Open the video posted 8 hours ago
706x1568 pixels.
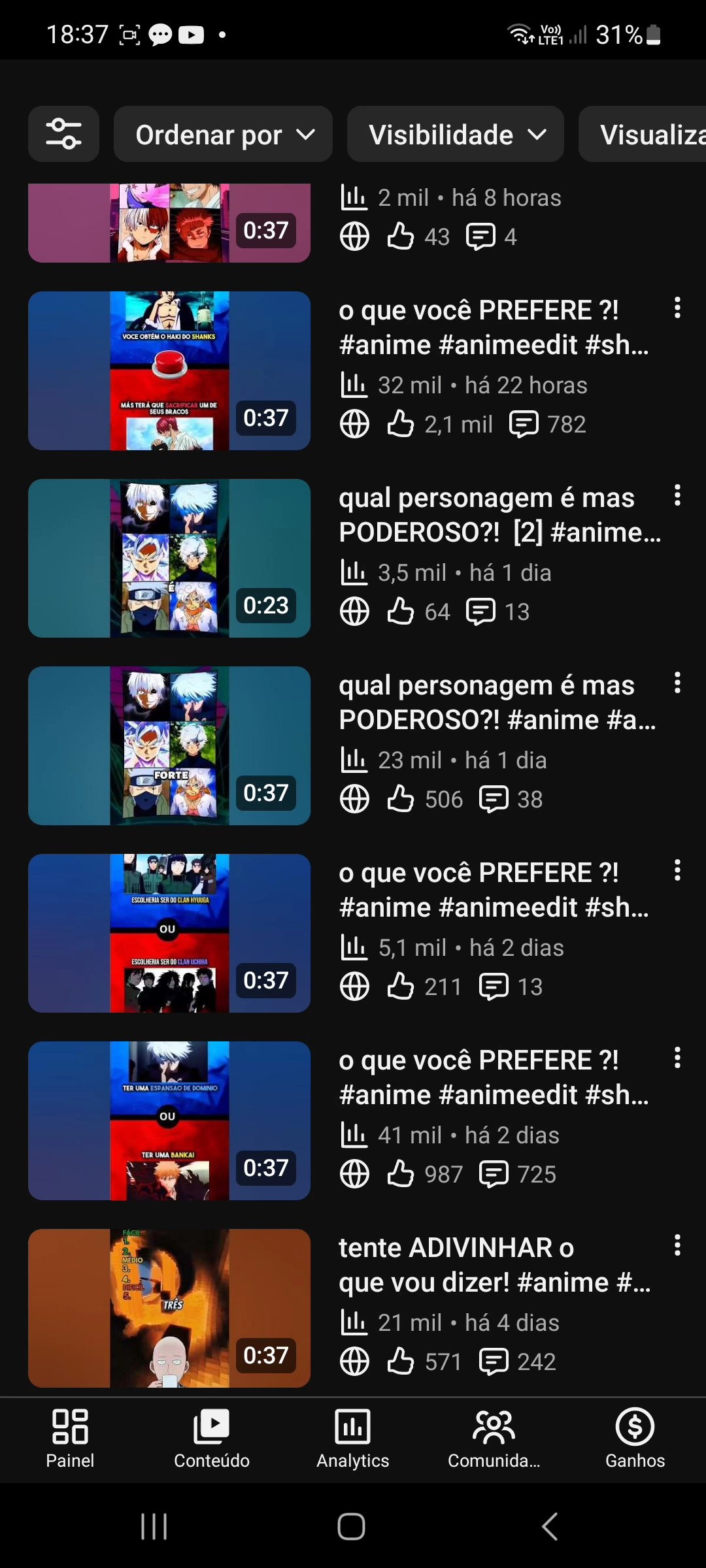tap(169, 223)
